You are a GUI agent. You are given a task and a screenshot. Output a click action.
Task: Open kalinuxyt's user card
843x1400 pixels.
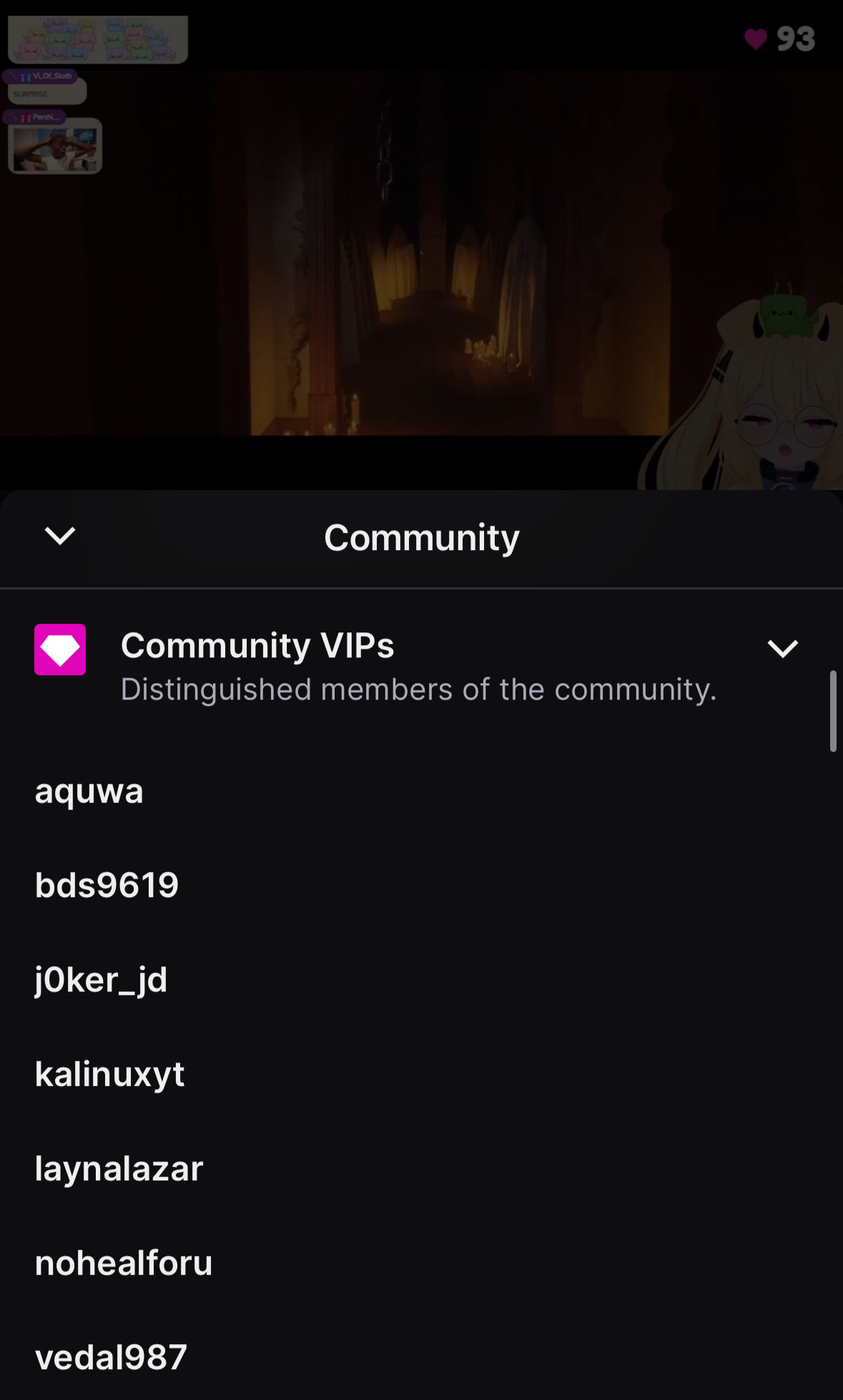pyautogui.click(x=109, y=1075)
